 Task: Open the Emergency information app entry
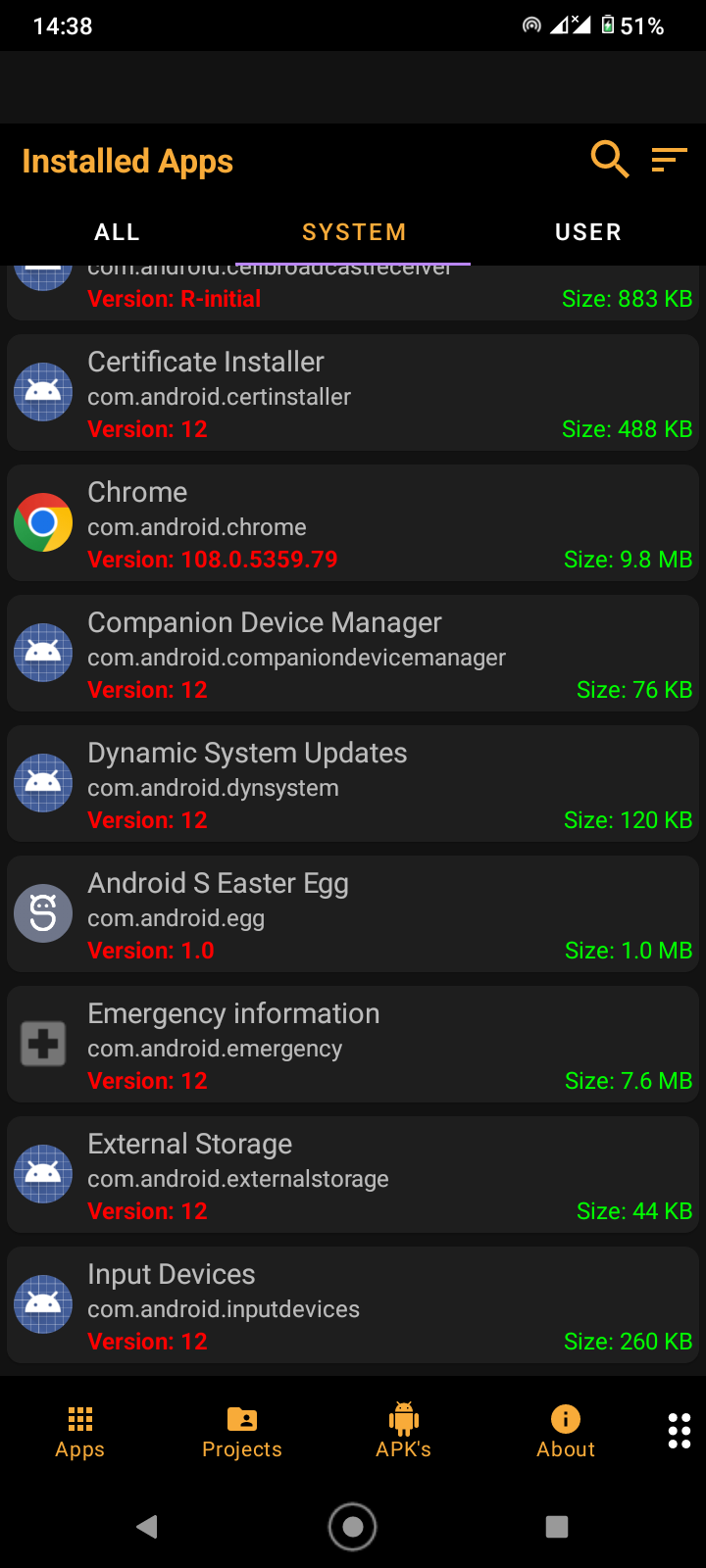353,1045
